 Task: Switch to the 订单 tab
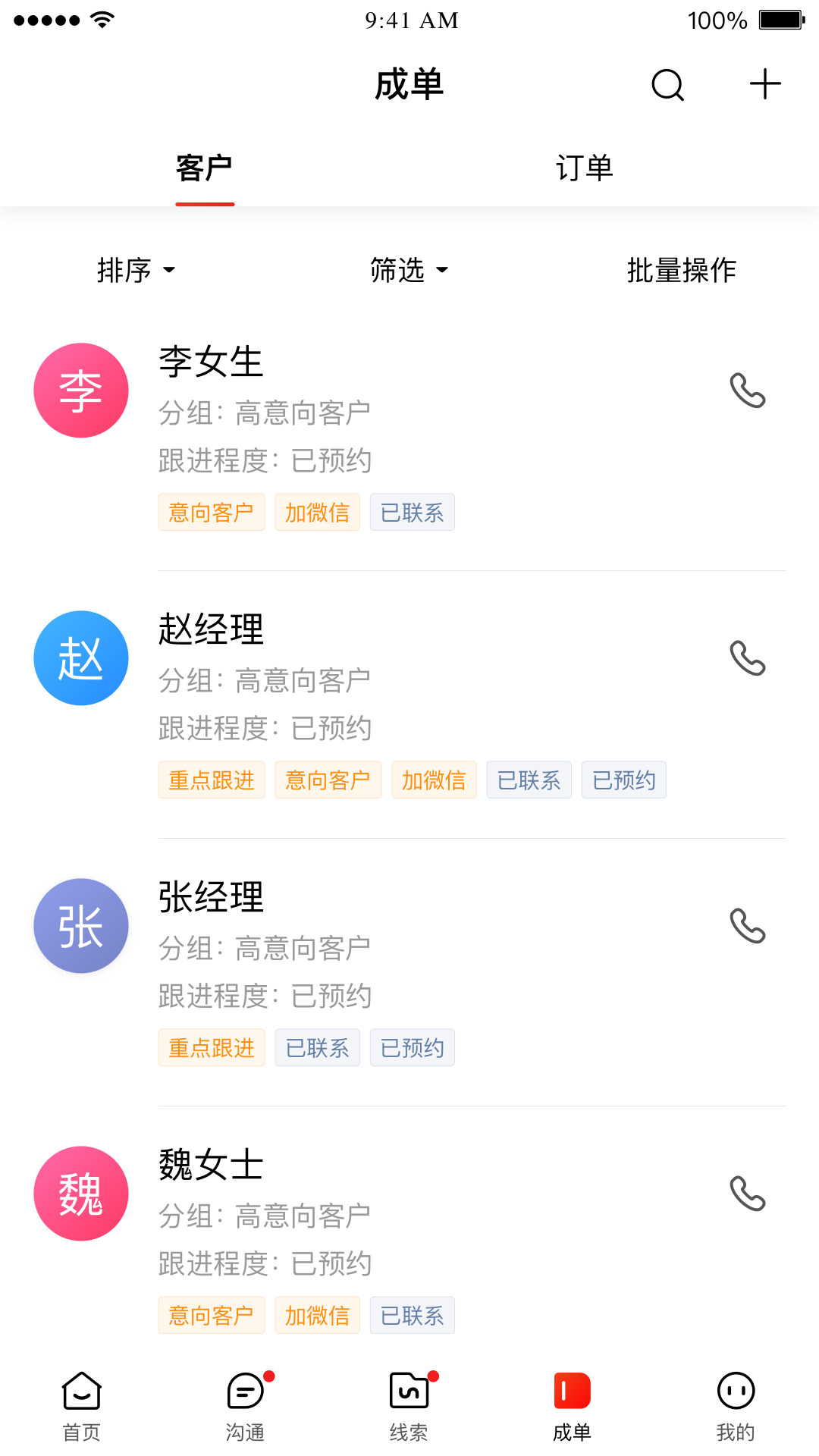[x=584, y=168]
